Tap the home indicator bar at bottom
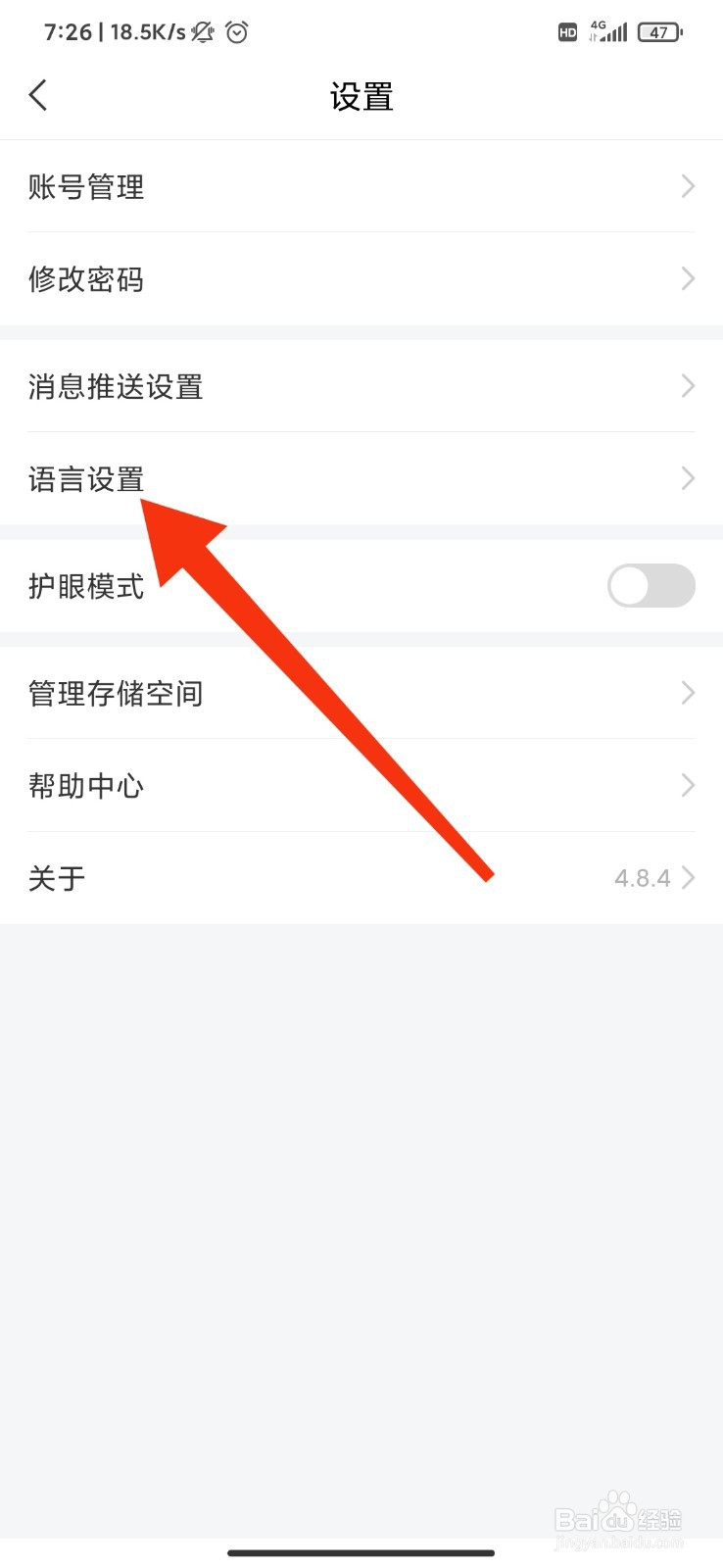 tap(361, 1552)
